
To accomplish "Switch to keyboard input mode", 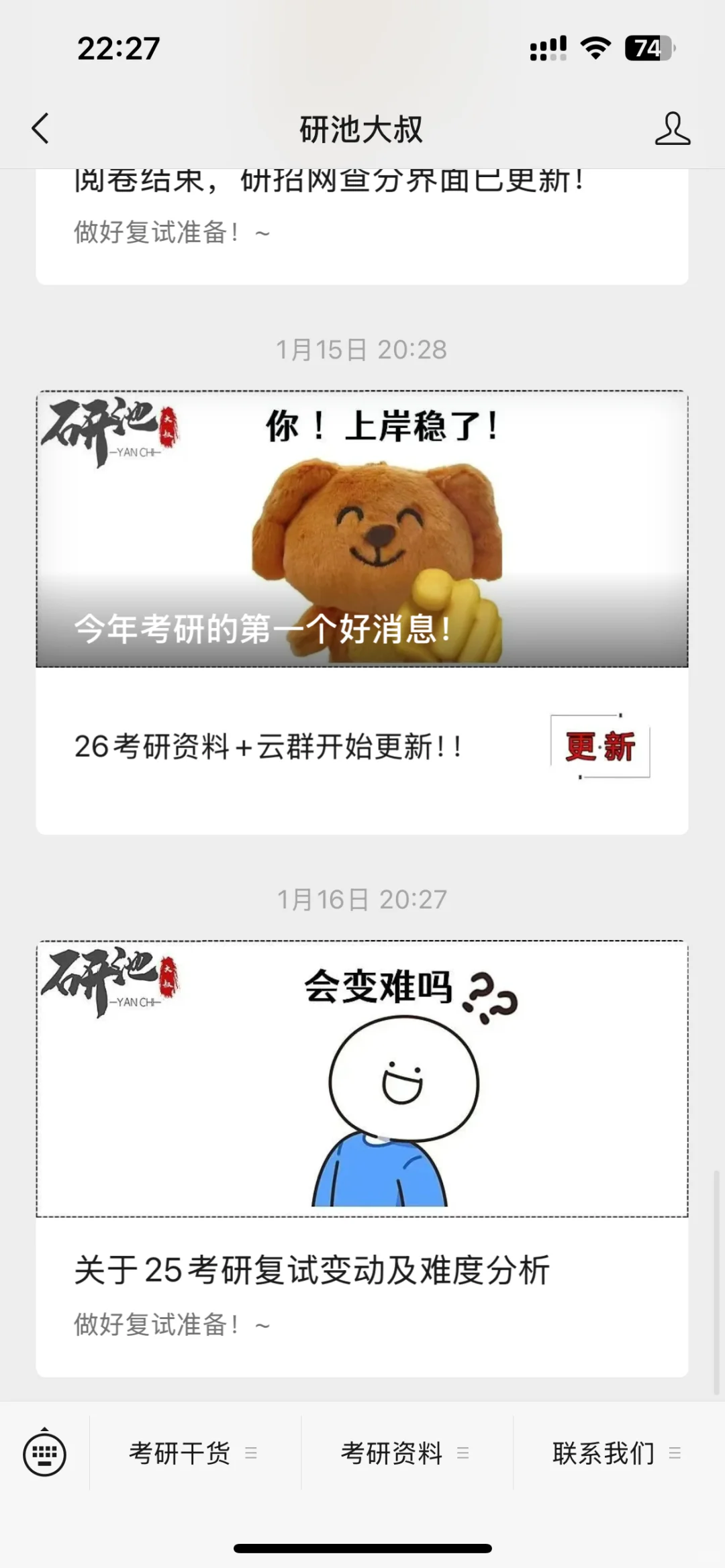I will (x=45, y=1453).
